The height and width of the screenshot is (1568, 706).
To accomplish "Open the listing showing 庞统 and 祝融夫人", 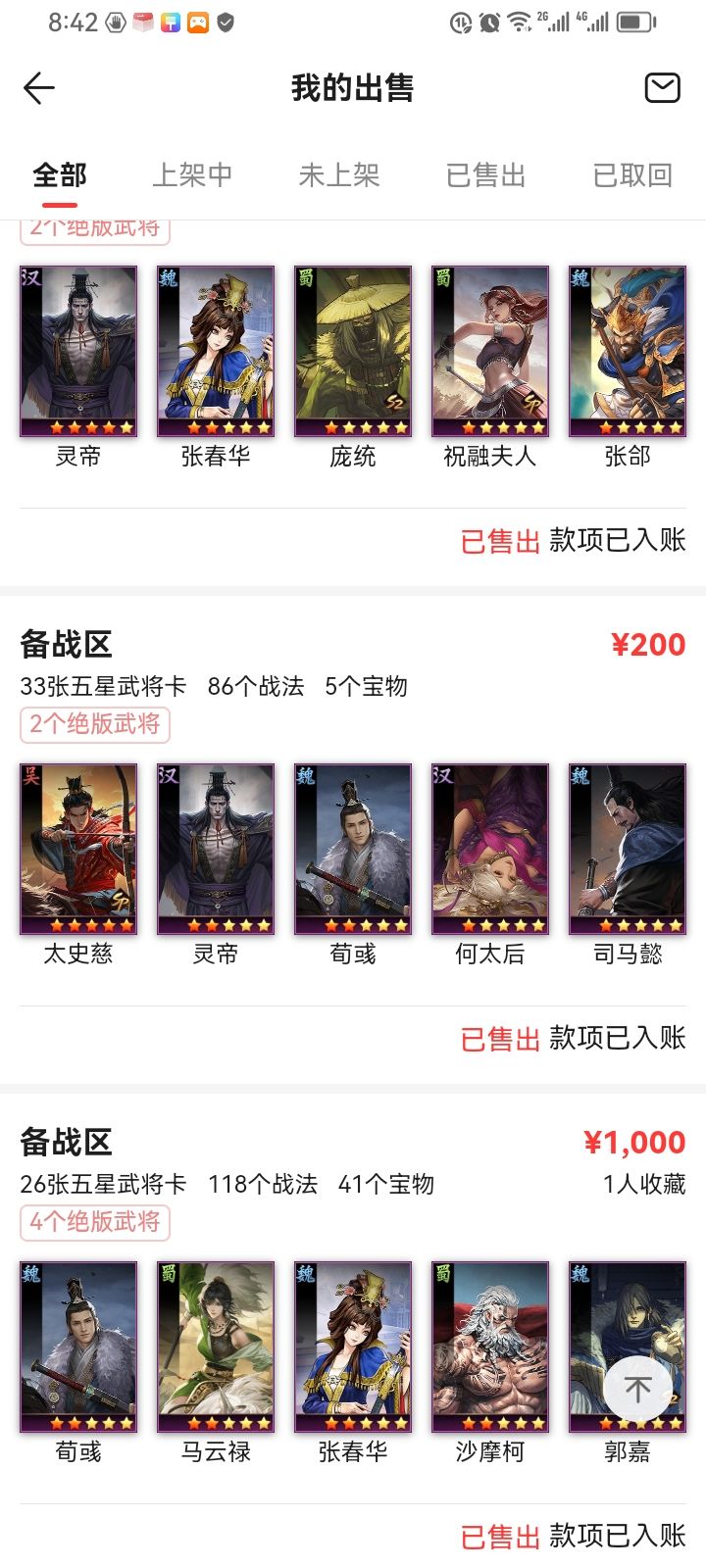I will click(x=353, y=402).
